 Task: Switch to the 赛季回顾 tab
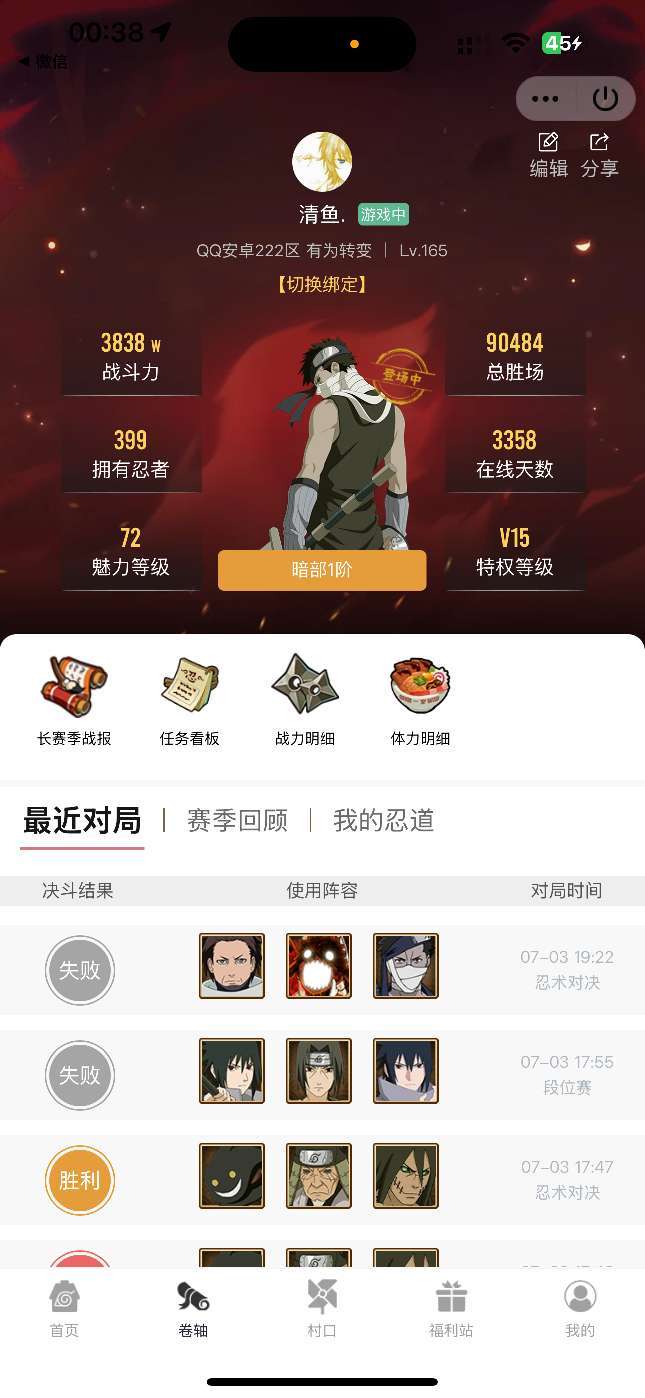point(237,821)
